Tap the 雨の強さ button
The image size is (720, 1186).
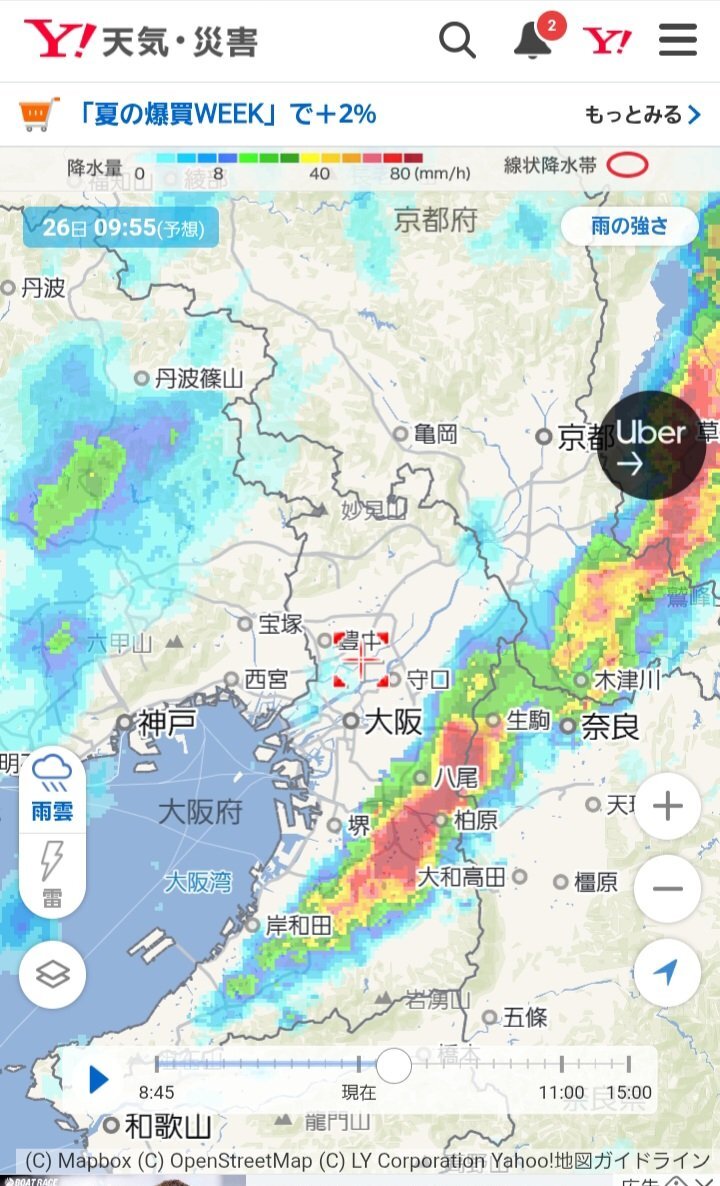[629, 226]
